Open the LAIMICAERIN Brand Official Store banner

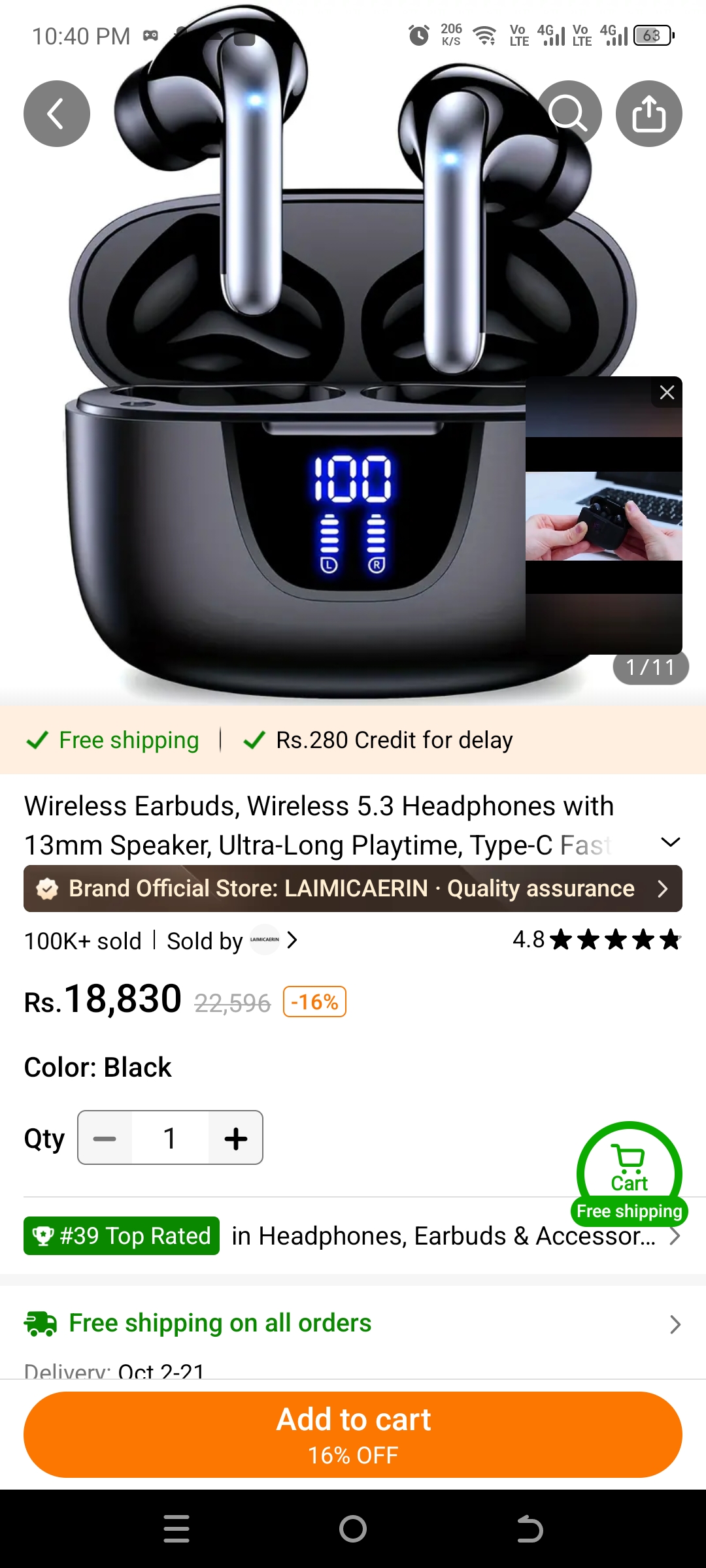(353, 889)
